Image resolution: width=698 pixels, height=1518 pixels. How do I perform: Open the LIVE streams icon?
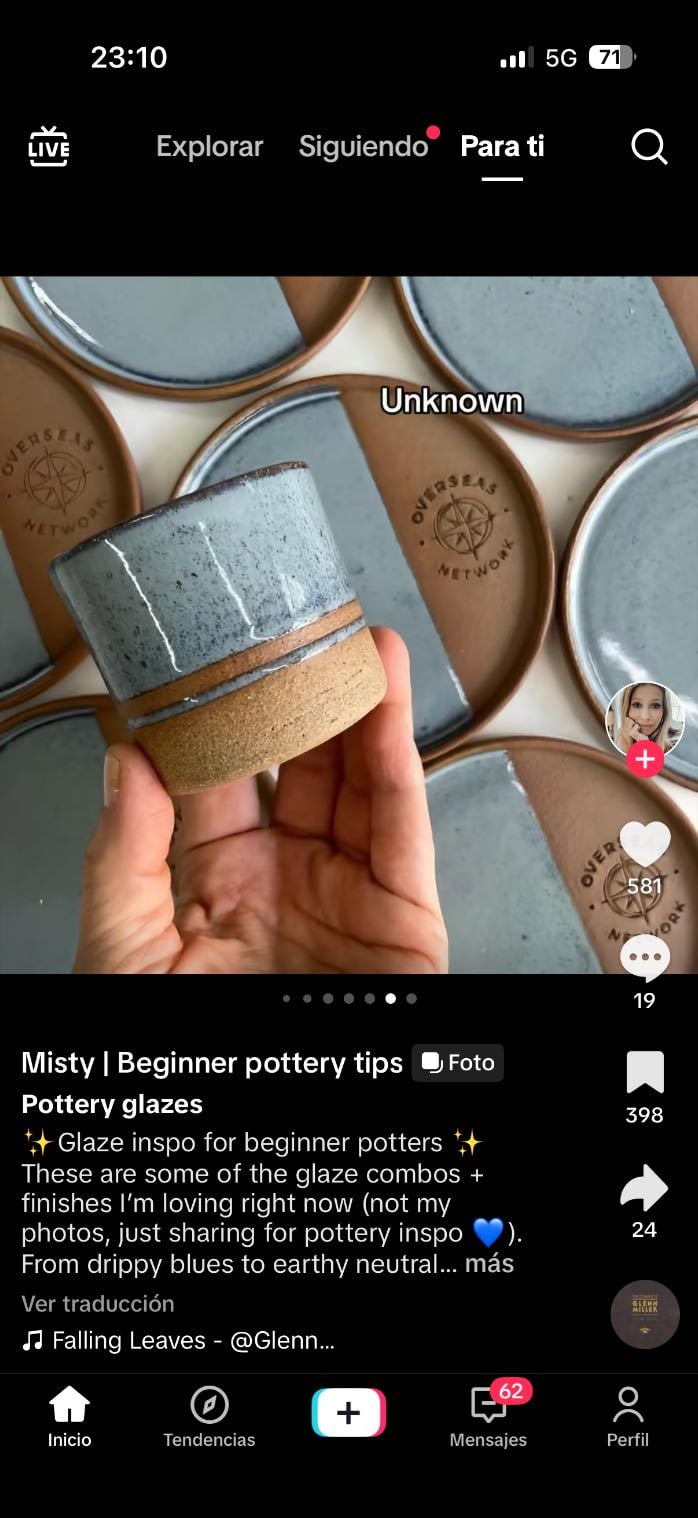[48, 147]
